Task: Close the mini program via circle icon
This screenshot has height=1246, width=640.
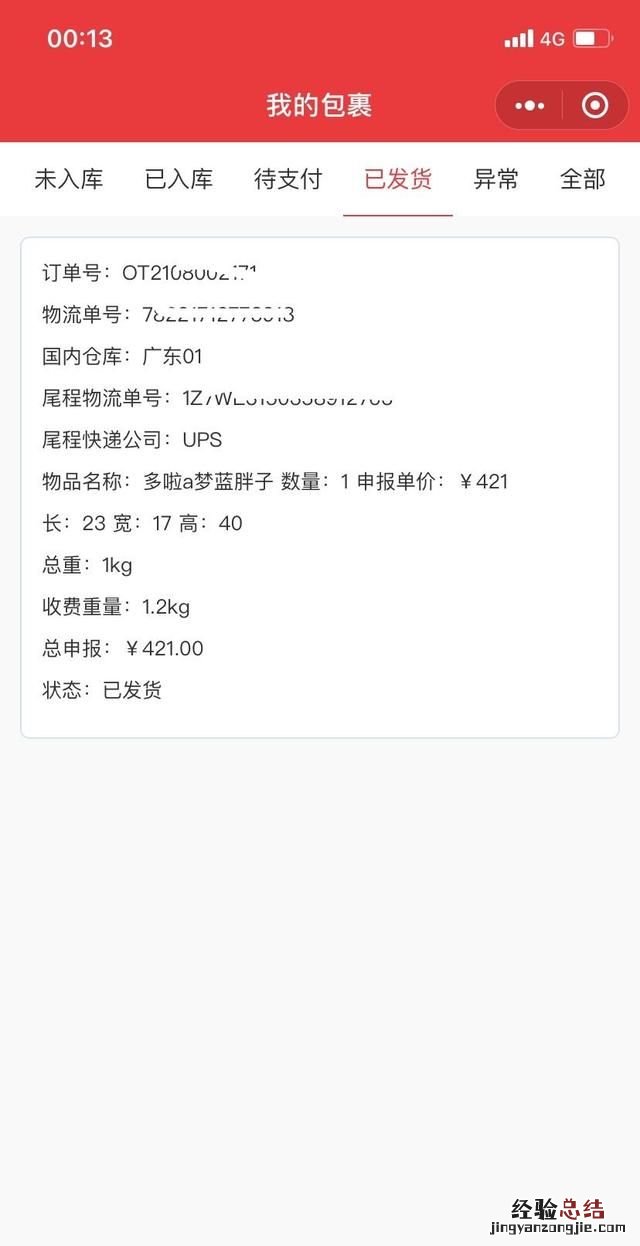Action: click(x=595, y=105)
